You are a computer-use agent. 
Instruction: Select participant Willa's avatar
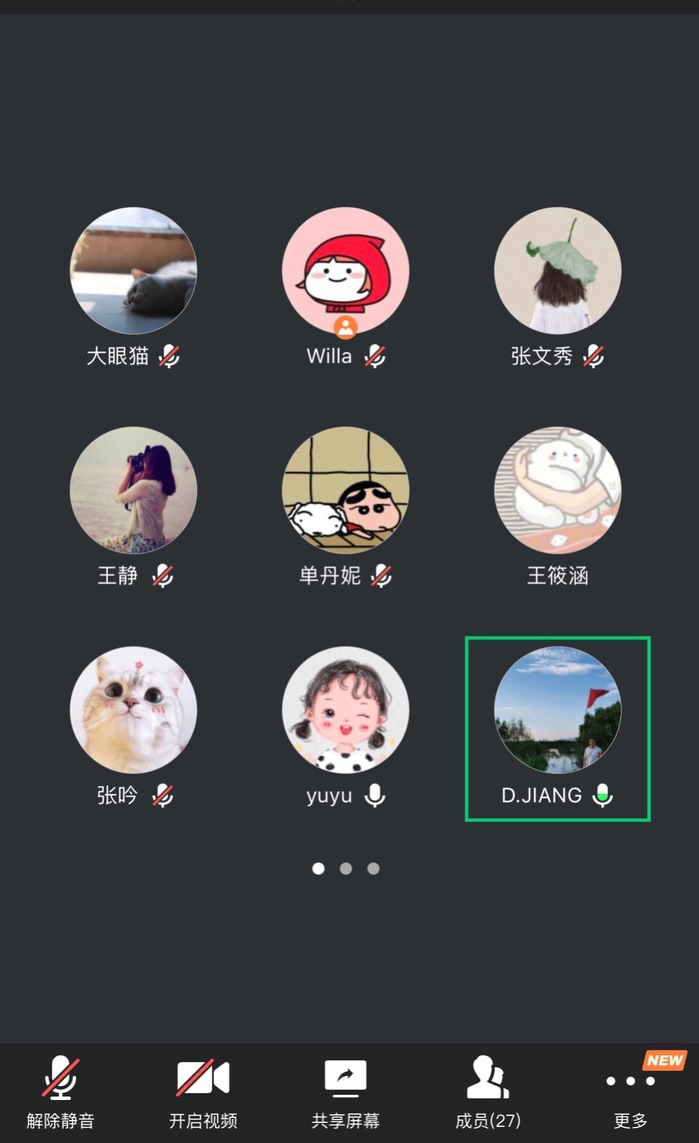tap(345, 270)
